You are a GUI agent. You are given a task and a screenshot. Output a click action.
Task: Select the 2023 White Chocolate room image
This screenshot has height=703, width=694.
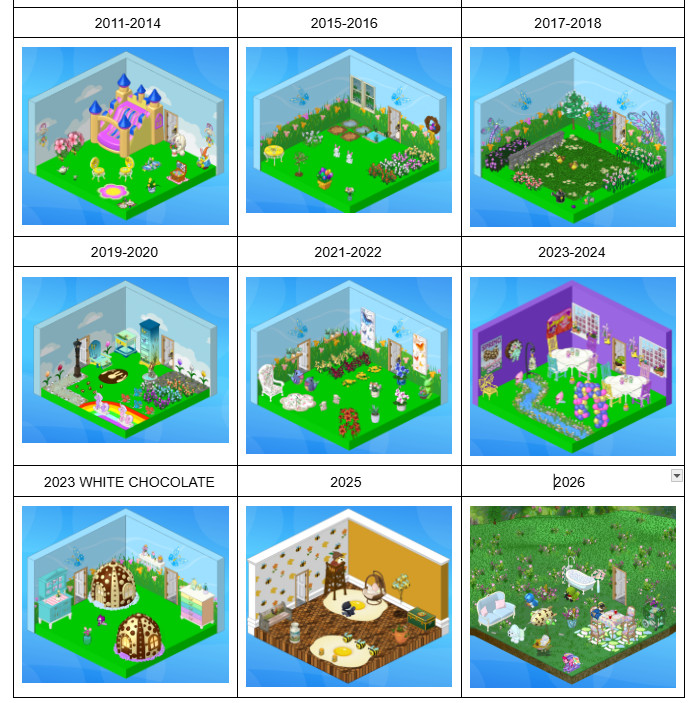(x=125, y=595)
